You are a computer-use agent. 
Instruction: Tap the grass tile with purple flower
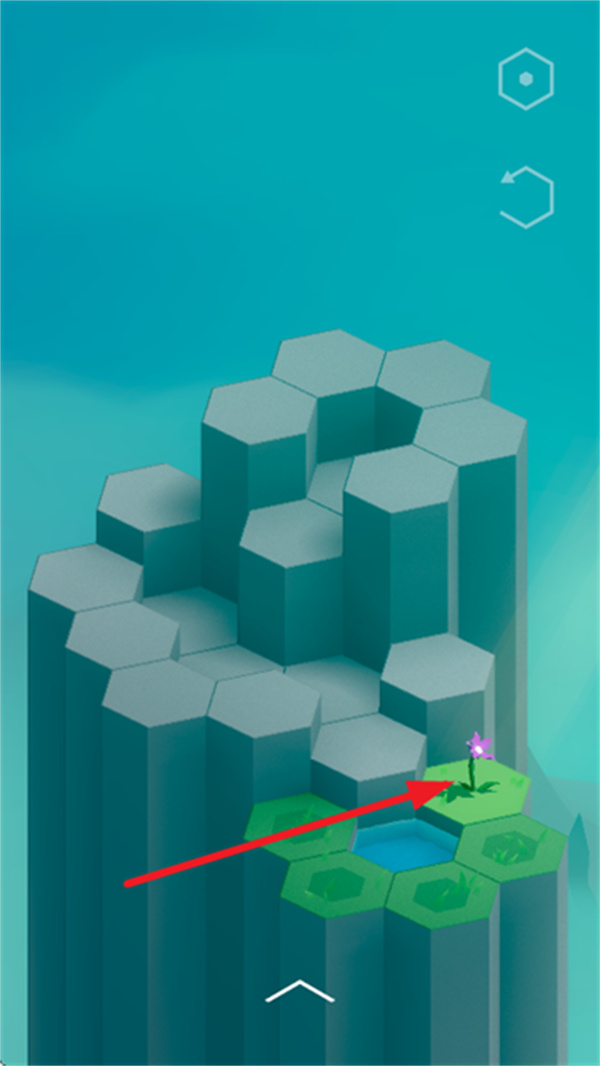pyautogui.click(x=475, y=790)
